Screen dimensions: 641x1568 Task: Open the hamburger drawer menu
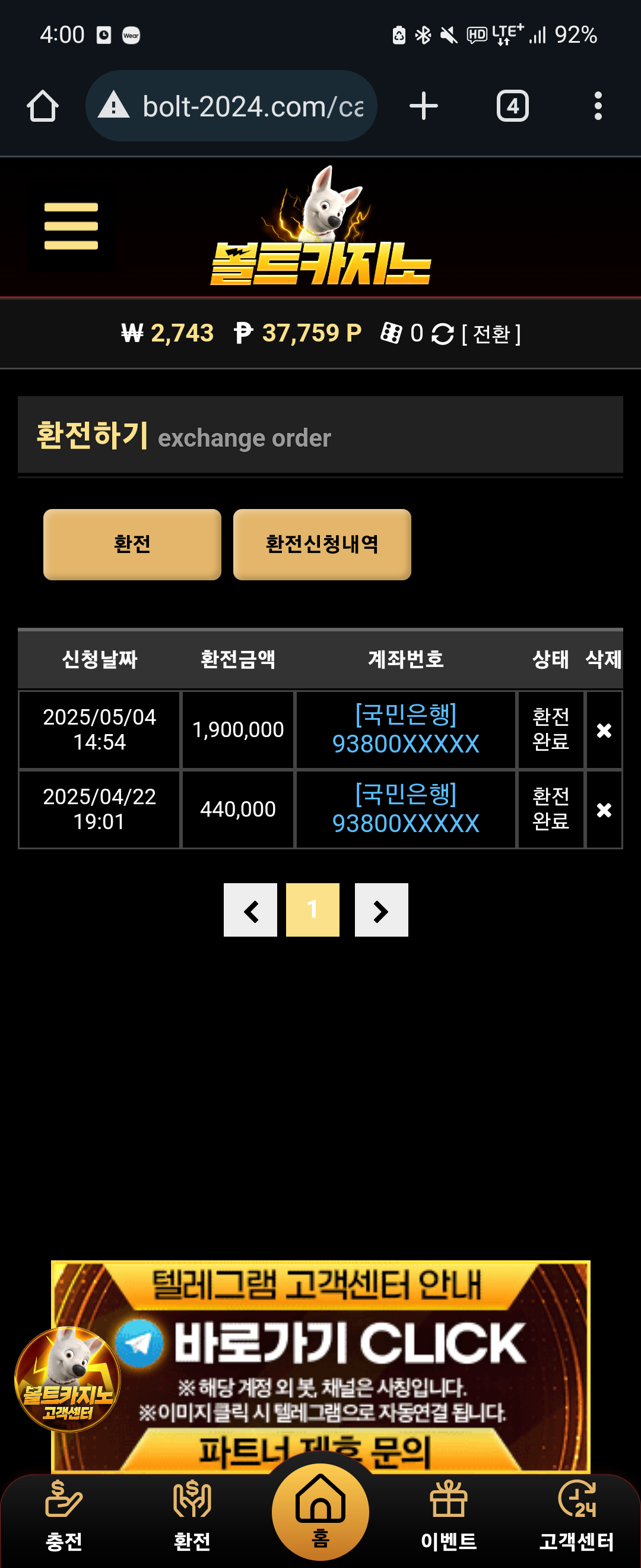click(x=71, y=226)
